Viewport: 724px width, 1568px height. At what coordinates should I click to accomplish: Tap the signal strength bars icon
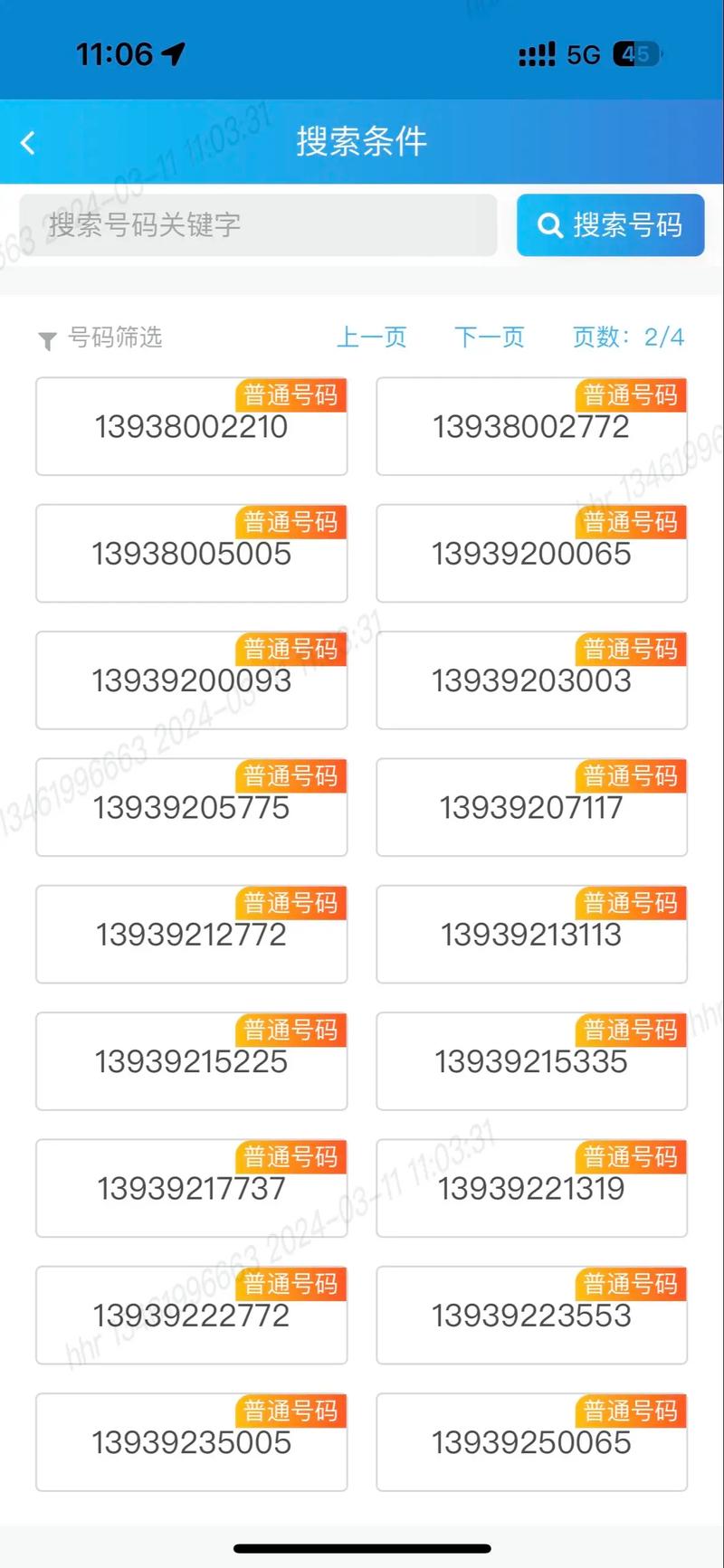536,54
